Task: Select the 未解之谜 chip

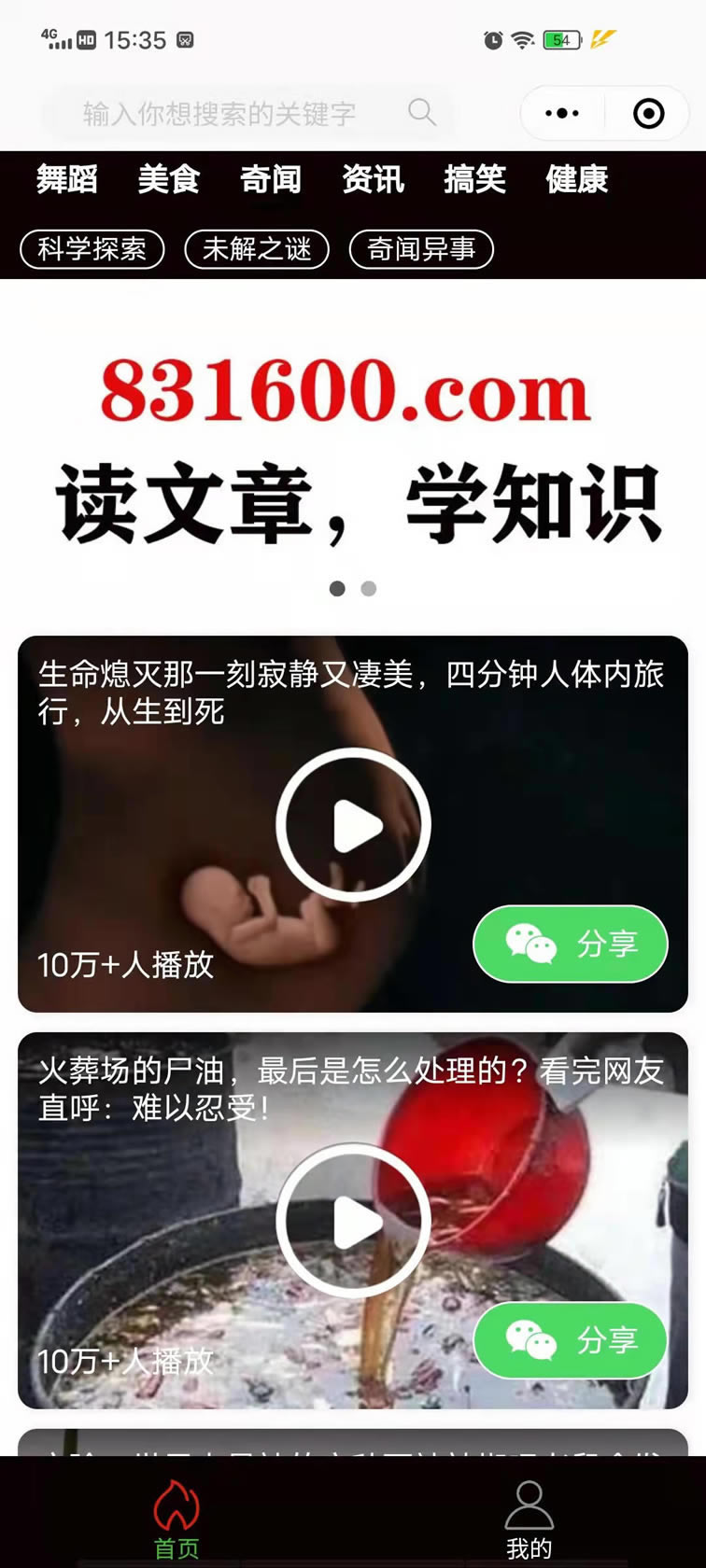Action: [x=257, y=249]
